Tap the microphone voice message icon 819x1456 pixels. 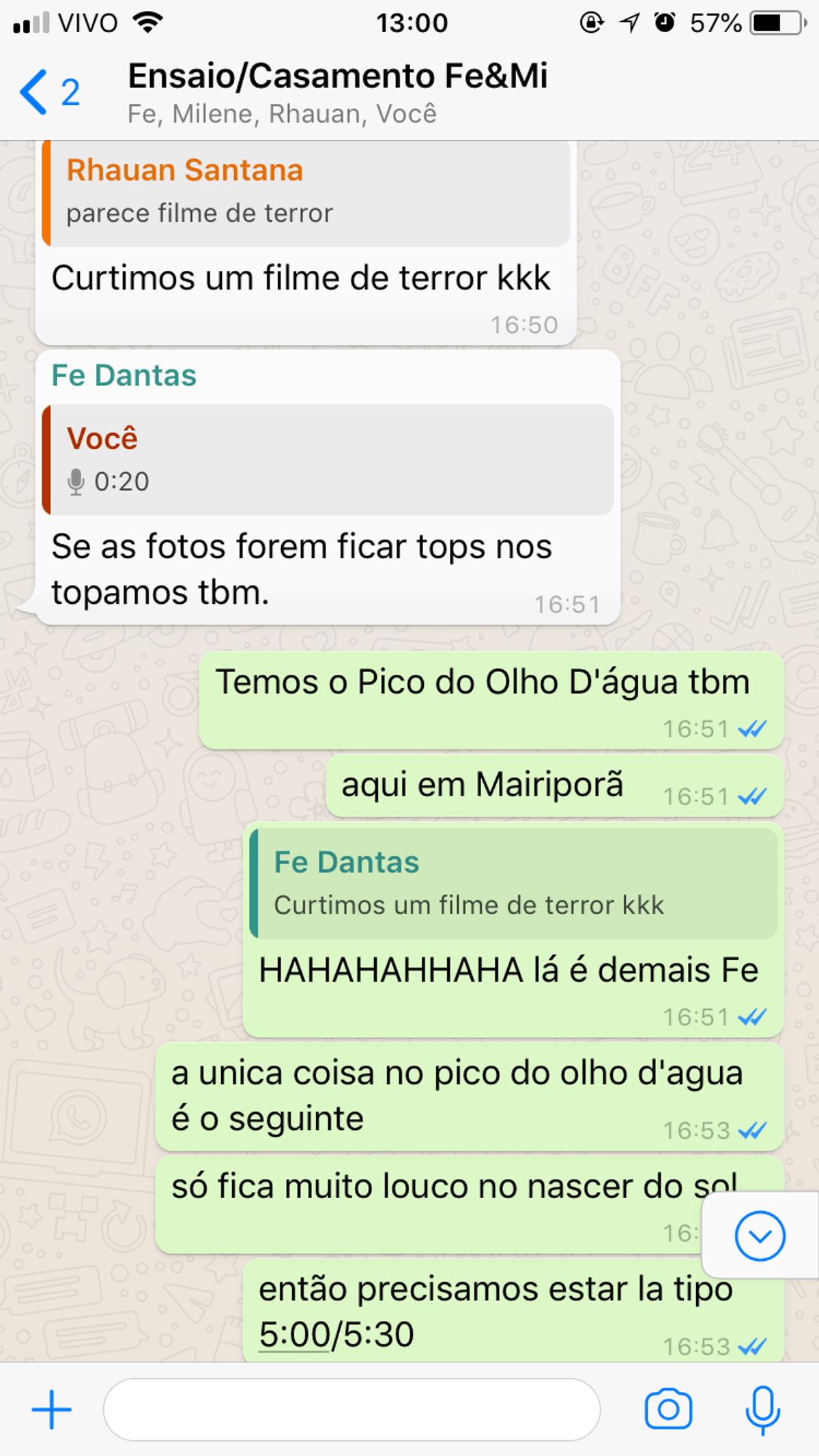tap(762, 1410)
